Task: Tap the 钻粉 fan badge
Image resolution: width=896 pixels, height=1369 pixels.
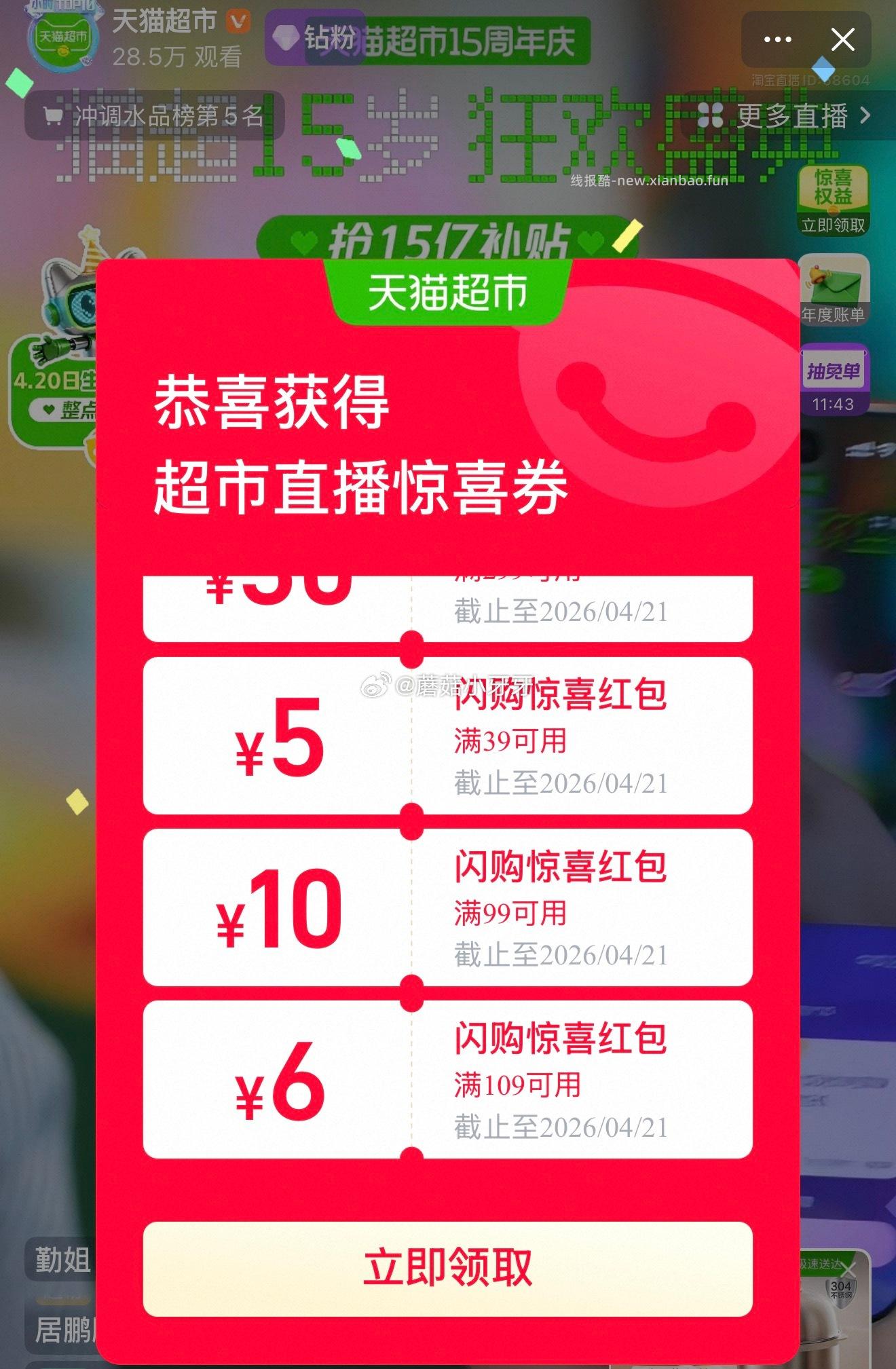Action: click(314, 37)
